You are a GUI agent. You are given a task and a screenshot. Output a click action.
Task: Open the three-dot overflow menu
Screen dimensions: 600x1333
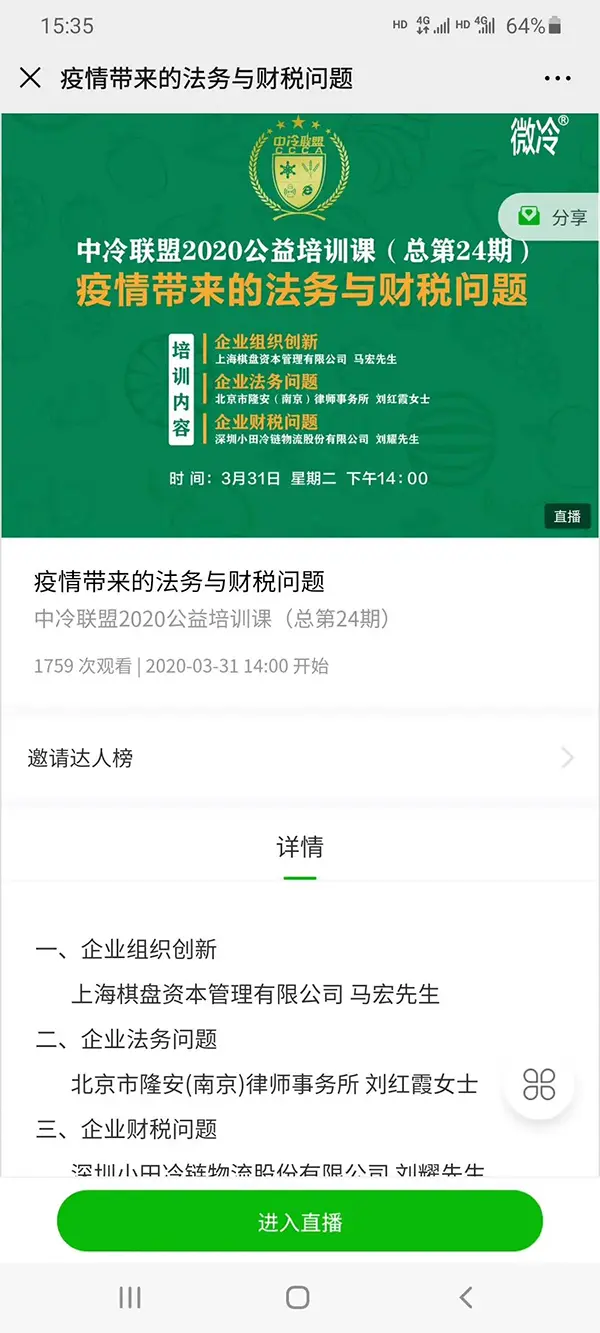pyautogui.click(x=557, y=78)
